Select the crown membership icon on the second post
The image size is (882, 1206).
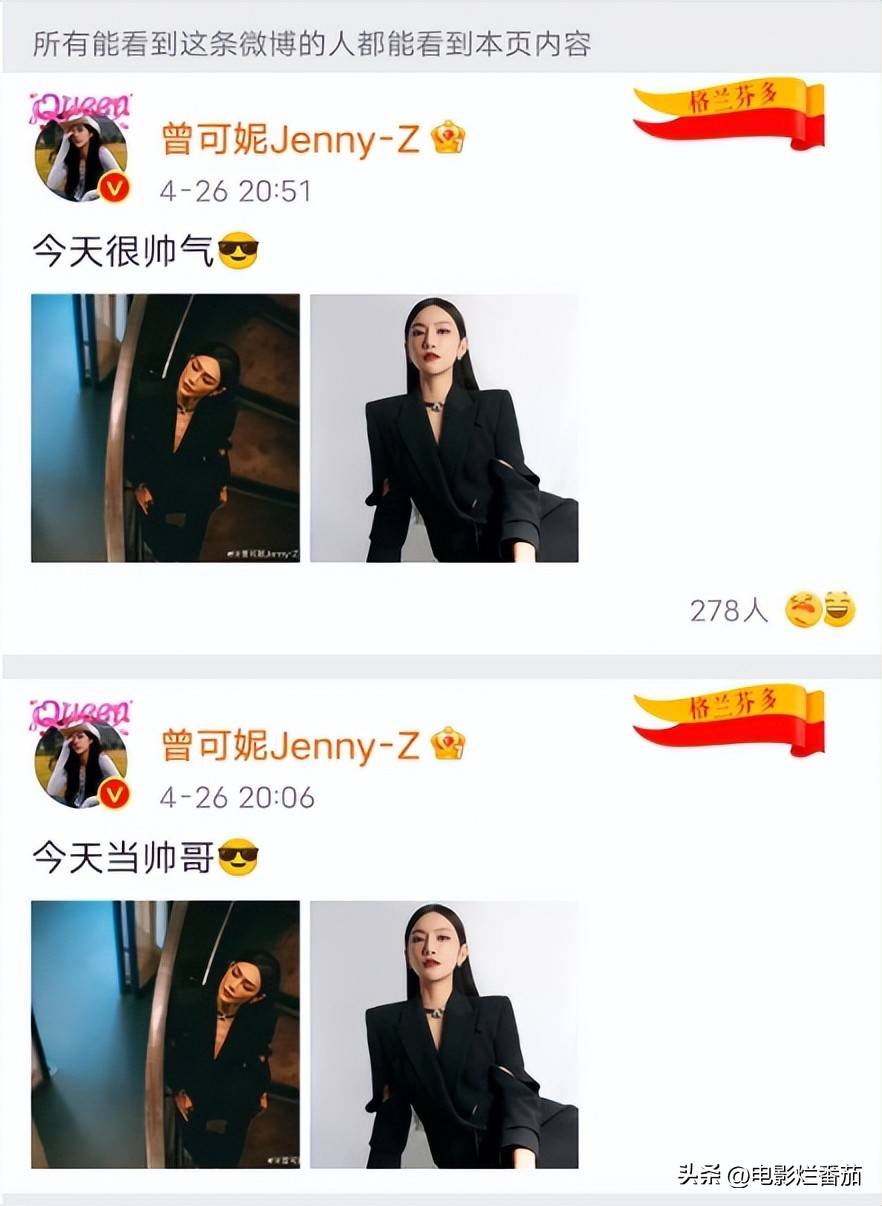coord(450,744)
